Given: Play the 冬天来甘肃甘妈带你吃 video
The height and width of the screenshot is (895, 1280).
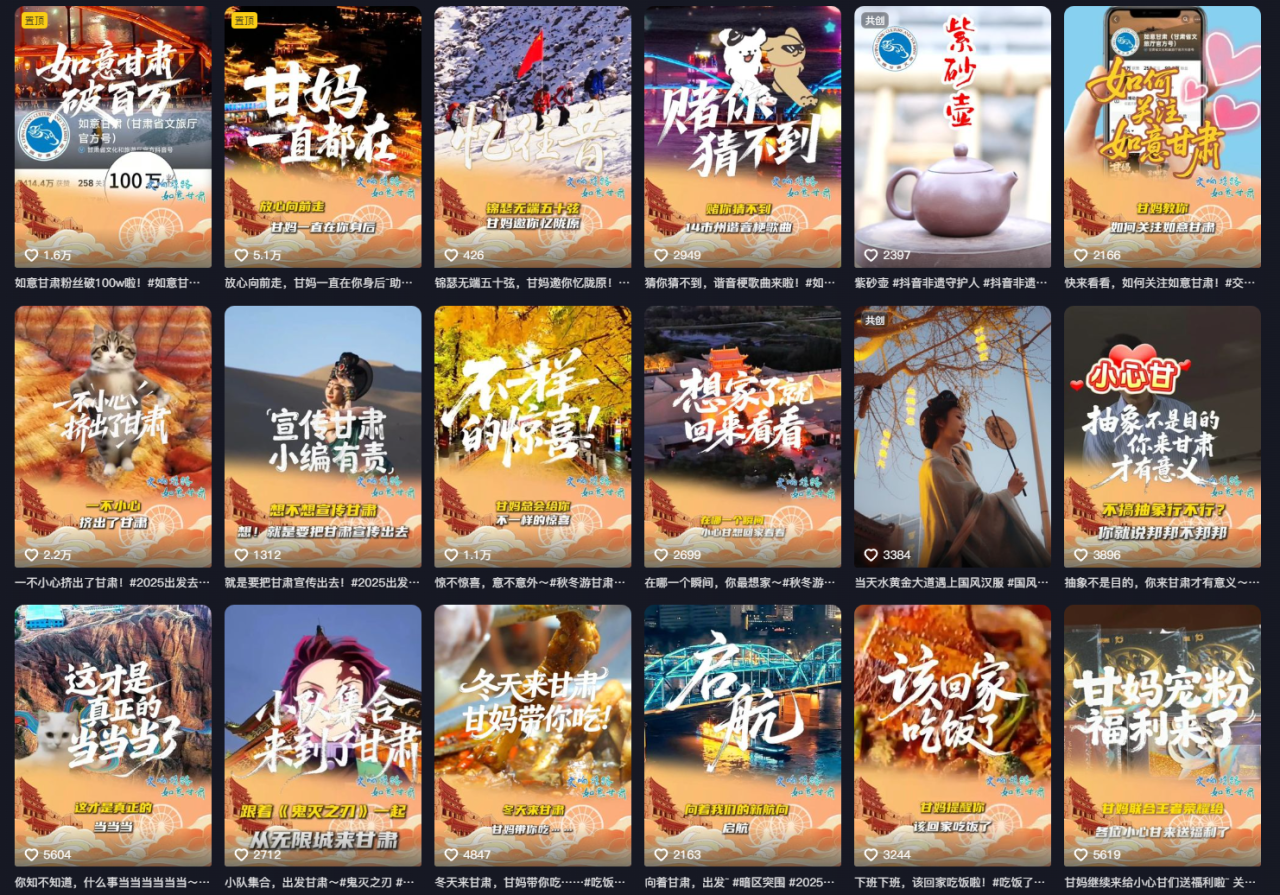Looking at the screenshot, I should click(533, 735).
